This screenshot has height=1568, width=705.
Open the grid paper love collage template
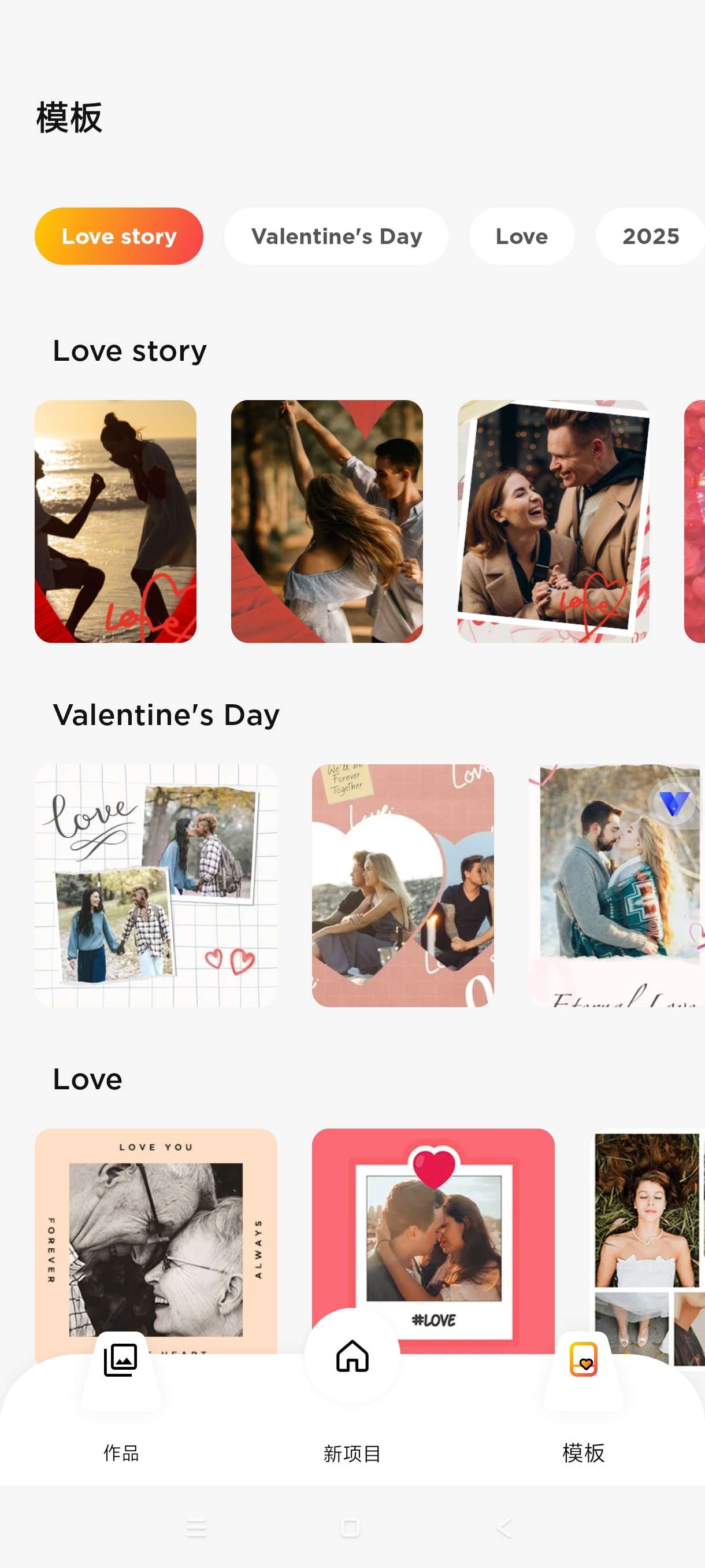click(x=155, y=885)
